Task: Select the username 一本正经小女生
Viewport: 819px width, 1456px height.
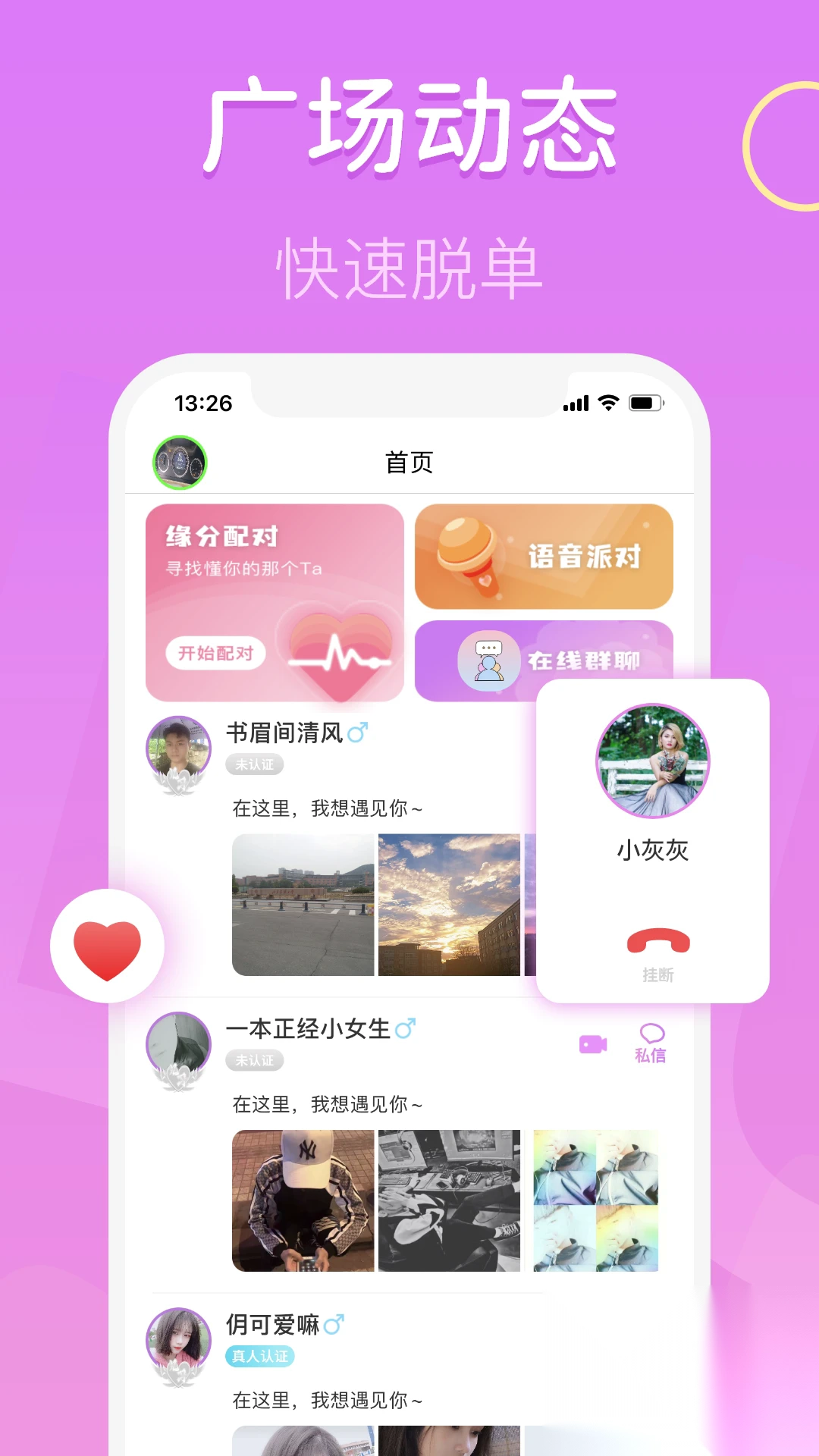Action: point(309,1028)
